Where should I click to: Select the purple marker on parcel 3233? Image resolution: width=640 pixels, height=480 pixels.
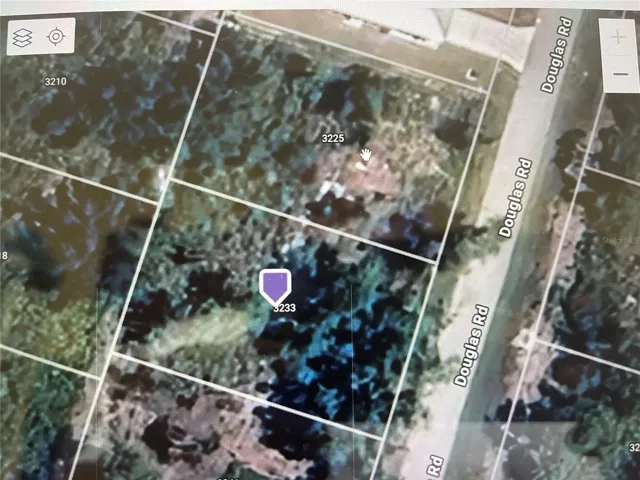click(x=275, y=286)
